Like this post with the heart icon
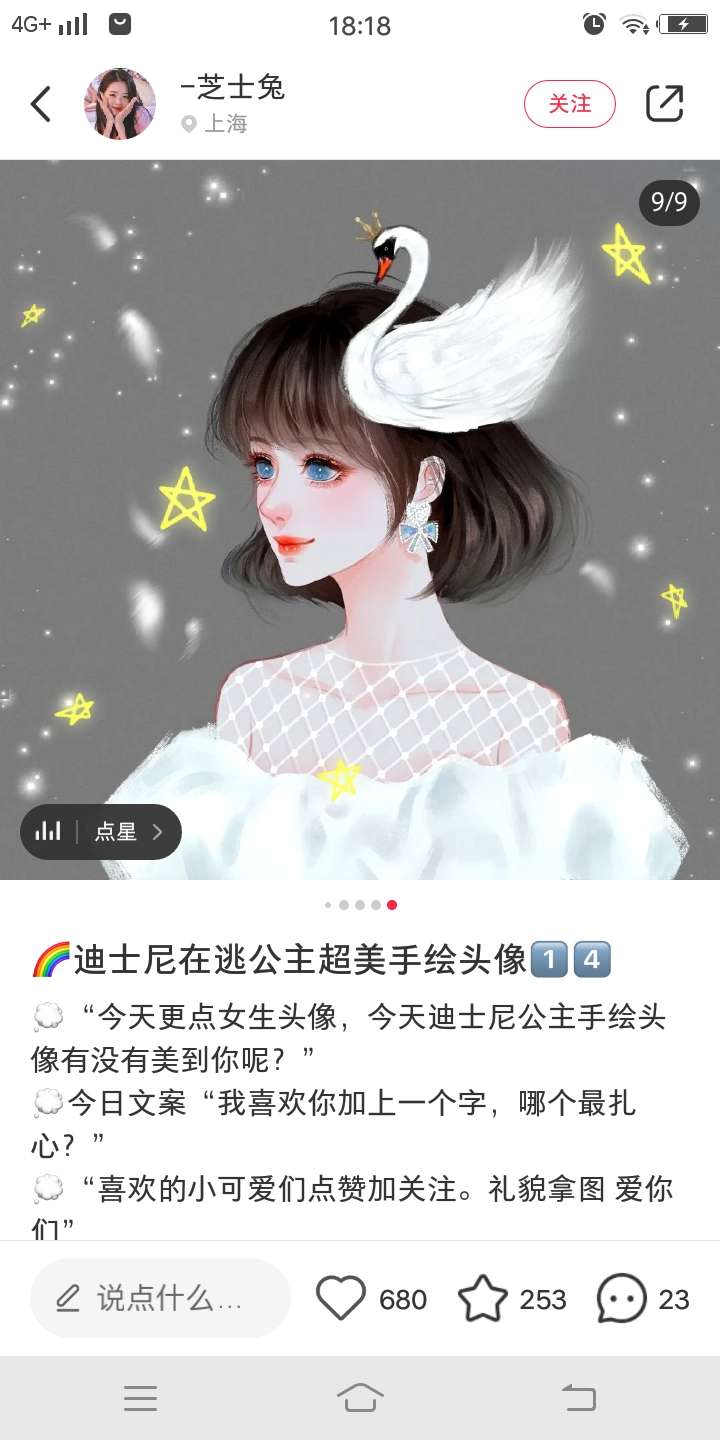720x1440 pixels. pos(341,1298)
